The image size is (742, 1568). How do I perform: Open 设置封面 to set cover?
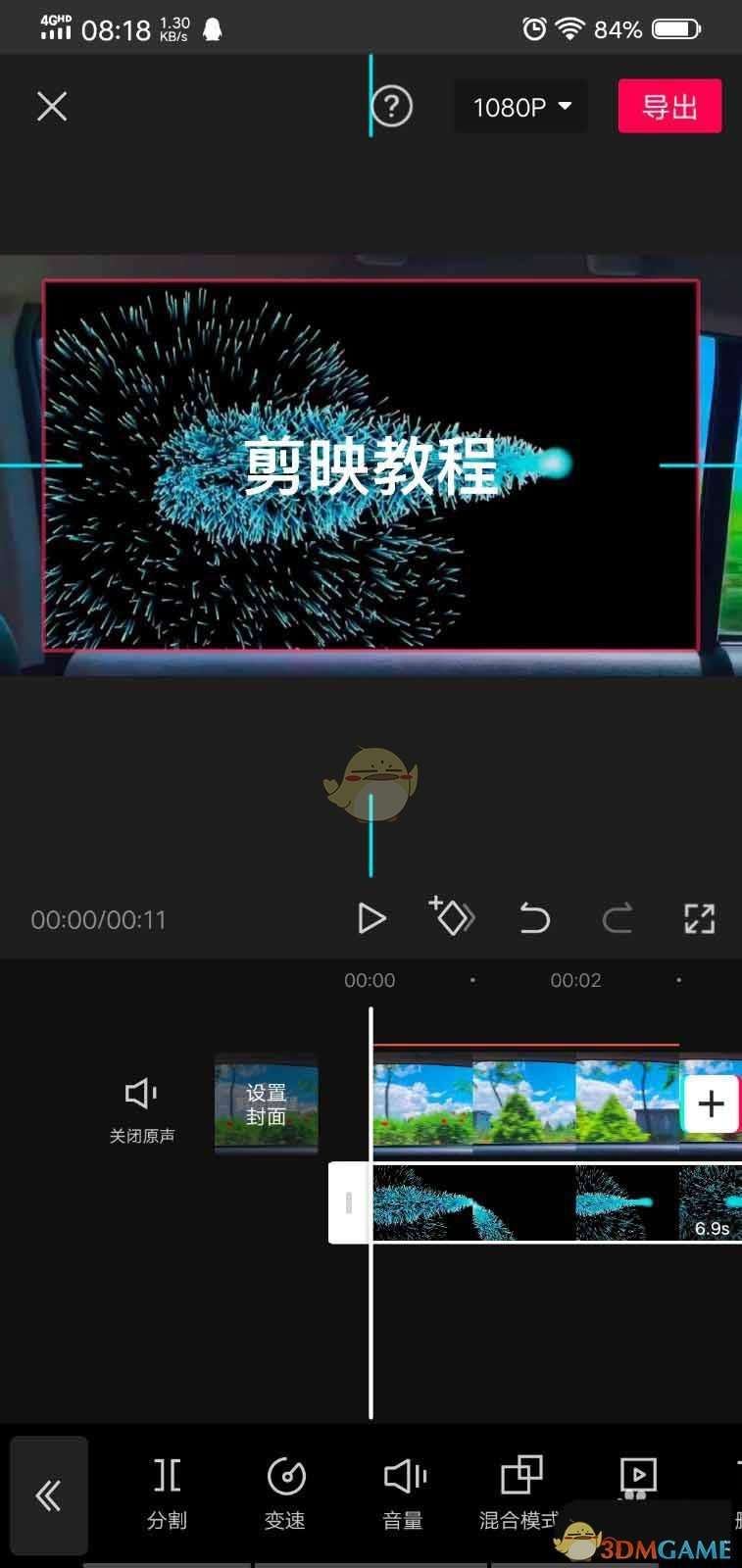tap(266, 1104)
